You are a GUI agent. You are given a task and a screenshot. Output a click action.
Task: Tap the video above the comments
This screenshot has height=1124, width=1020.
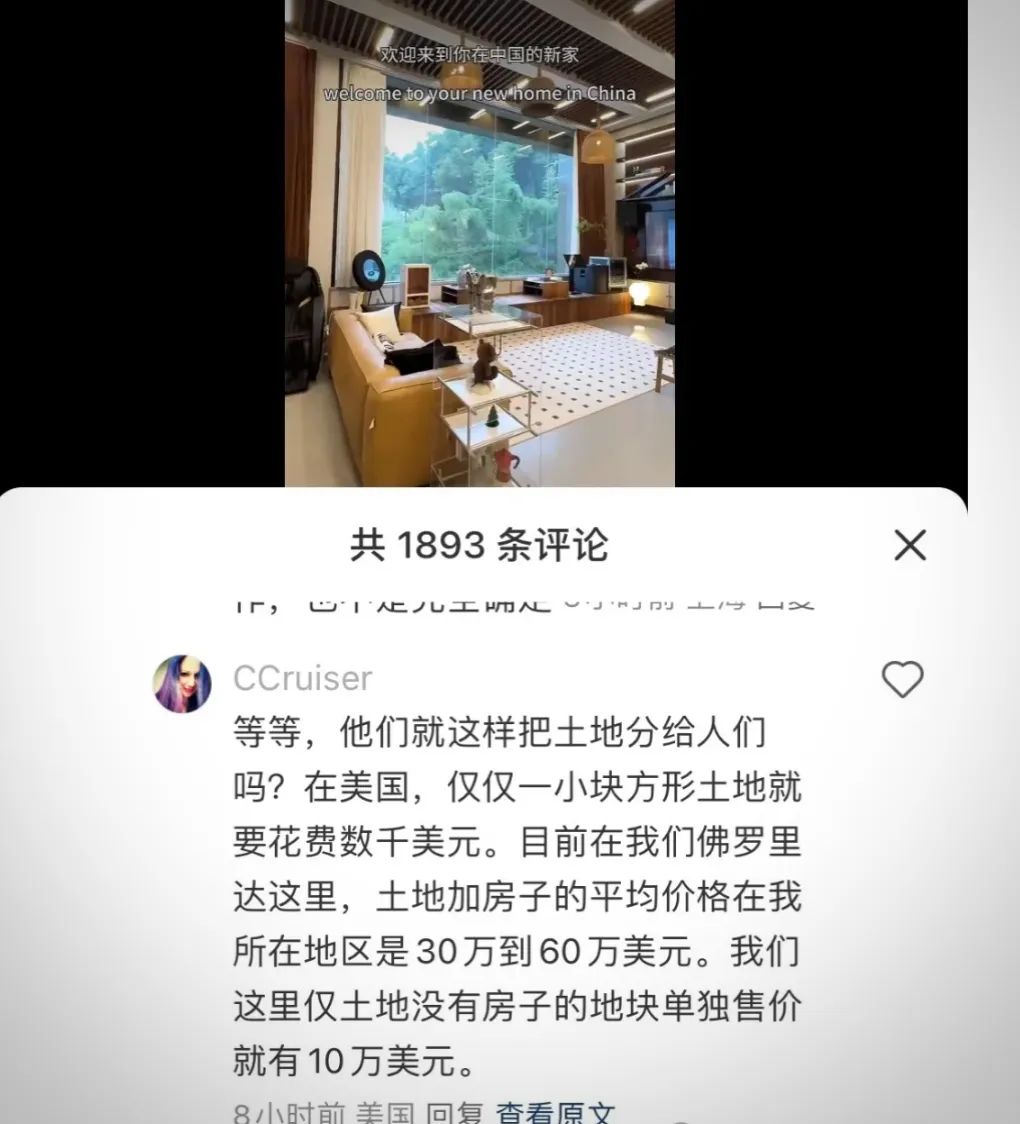(480, 243)
